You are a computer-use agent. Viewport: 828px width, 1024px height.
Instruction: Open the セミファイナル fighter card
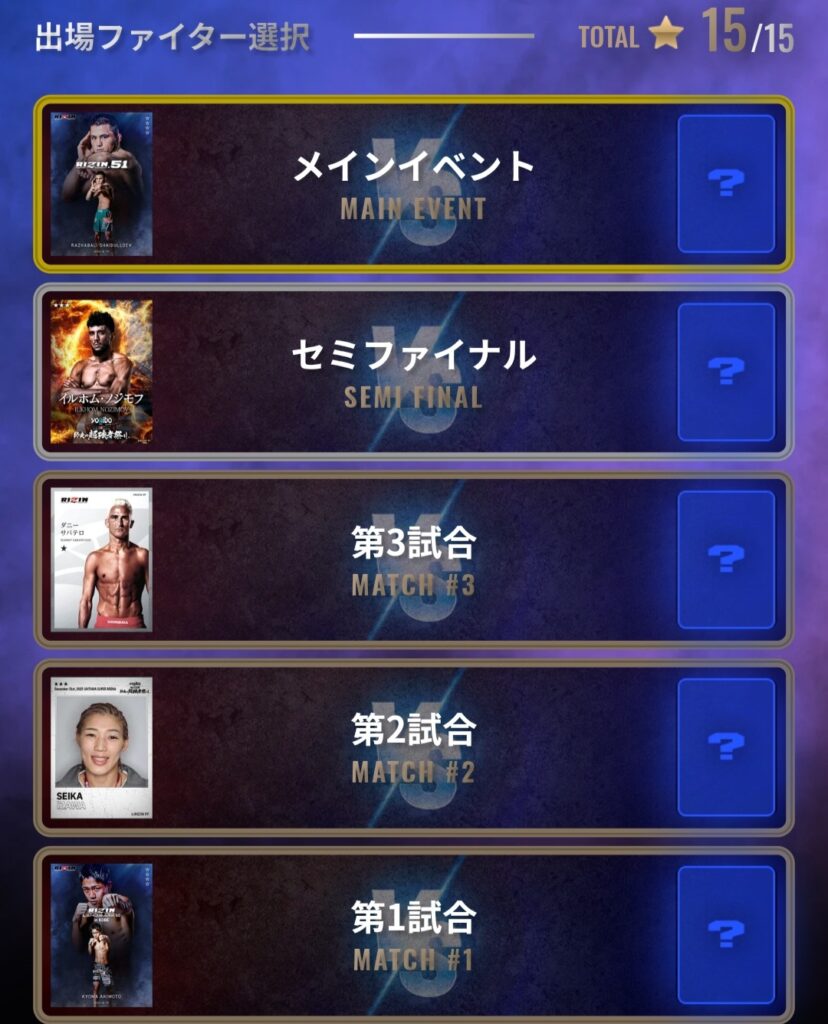click(x=101, y=371)
